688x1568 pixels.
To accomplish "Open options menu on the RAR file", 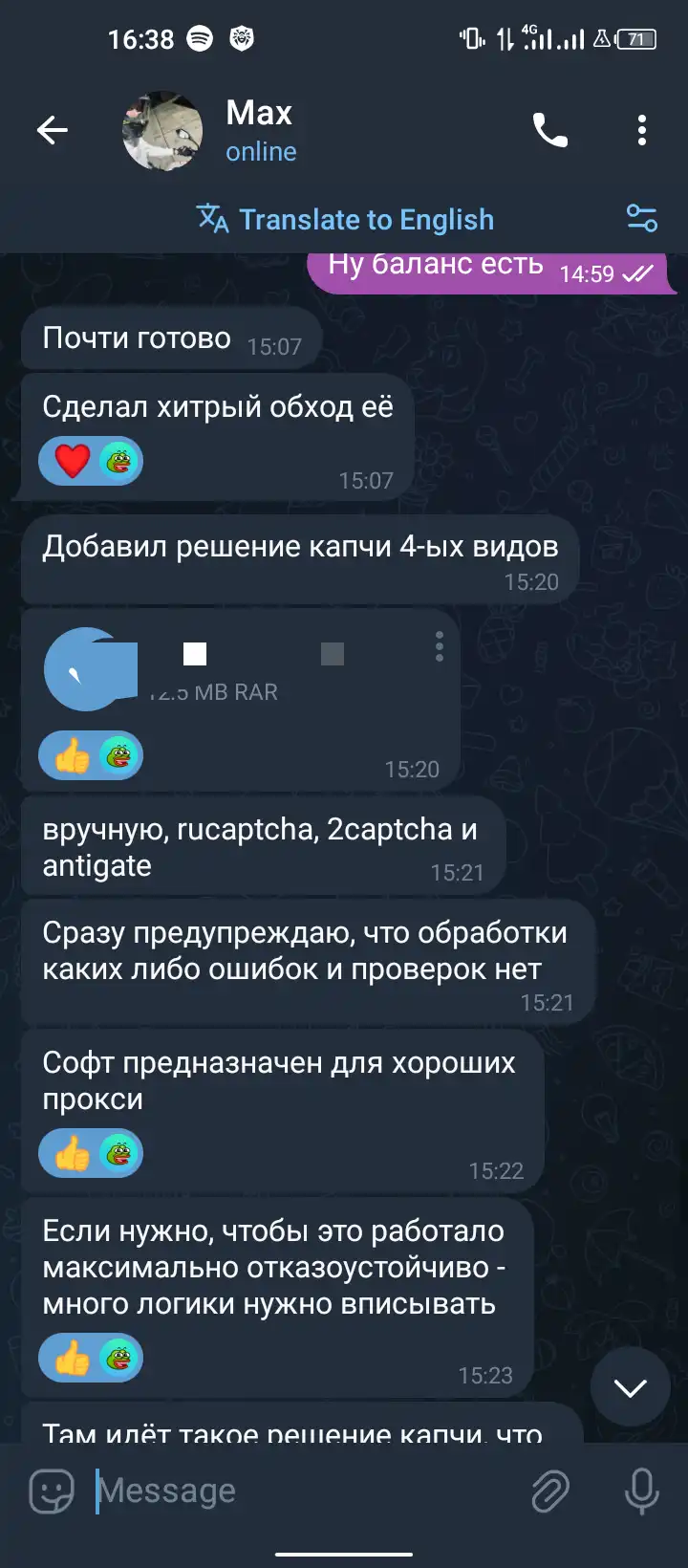I will [440, 647].
